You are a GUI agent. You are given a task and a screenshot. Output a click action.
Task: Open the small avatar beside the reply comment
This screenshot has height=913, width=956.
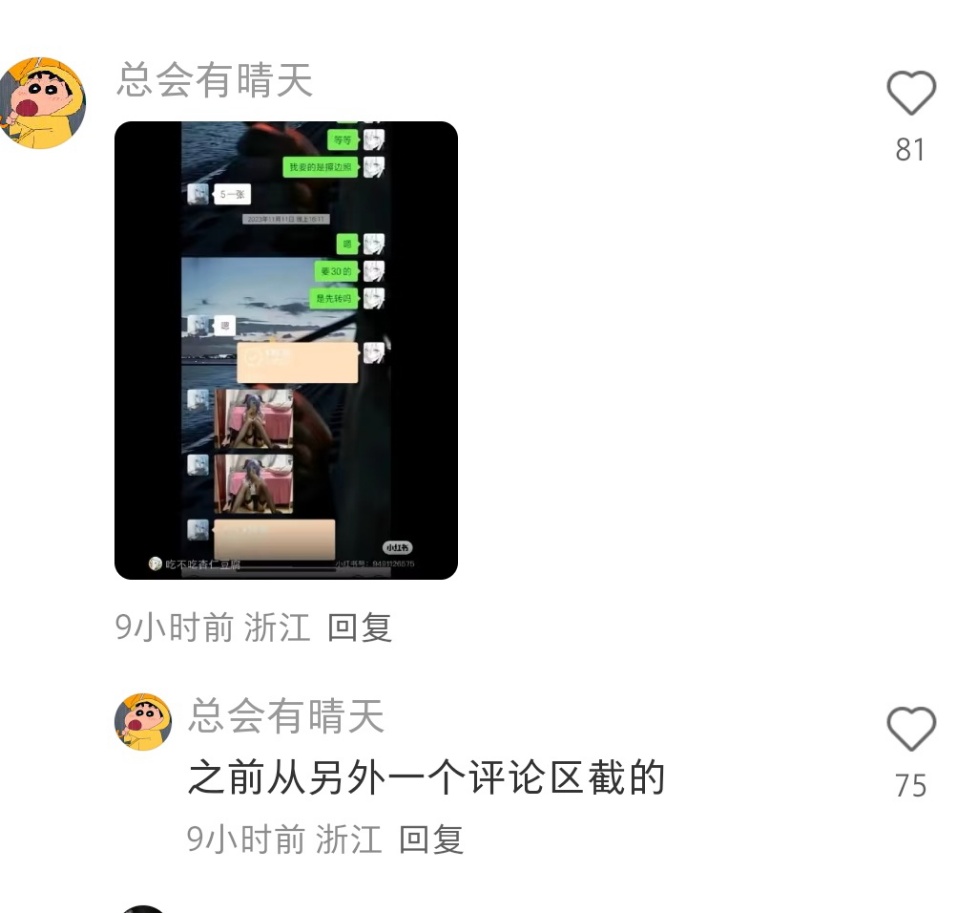tap(143, 722)
